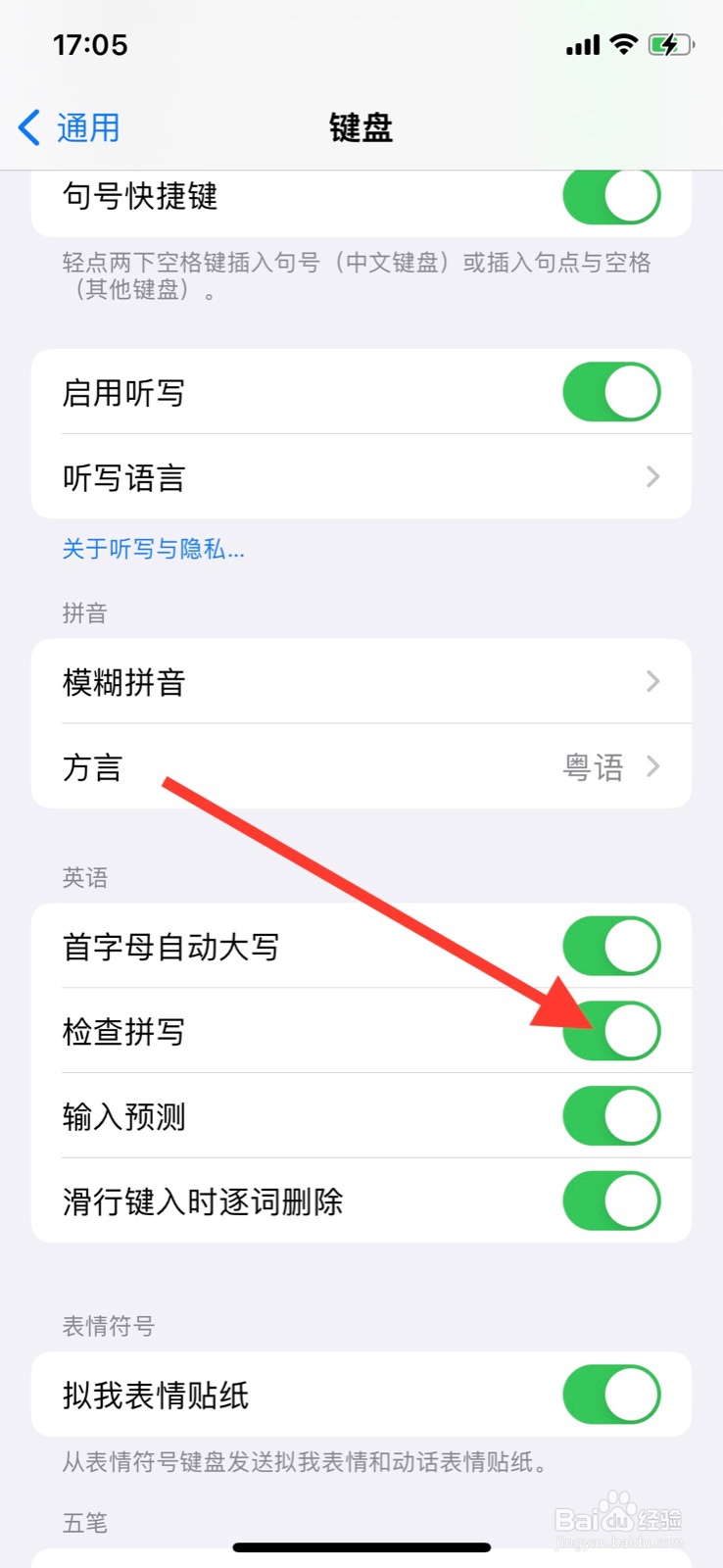
Task: Toggle off 检查拼写 spell check
Action: [611, 1030]
